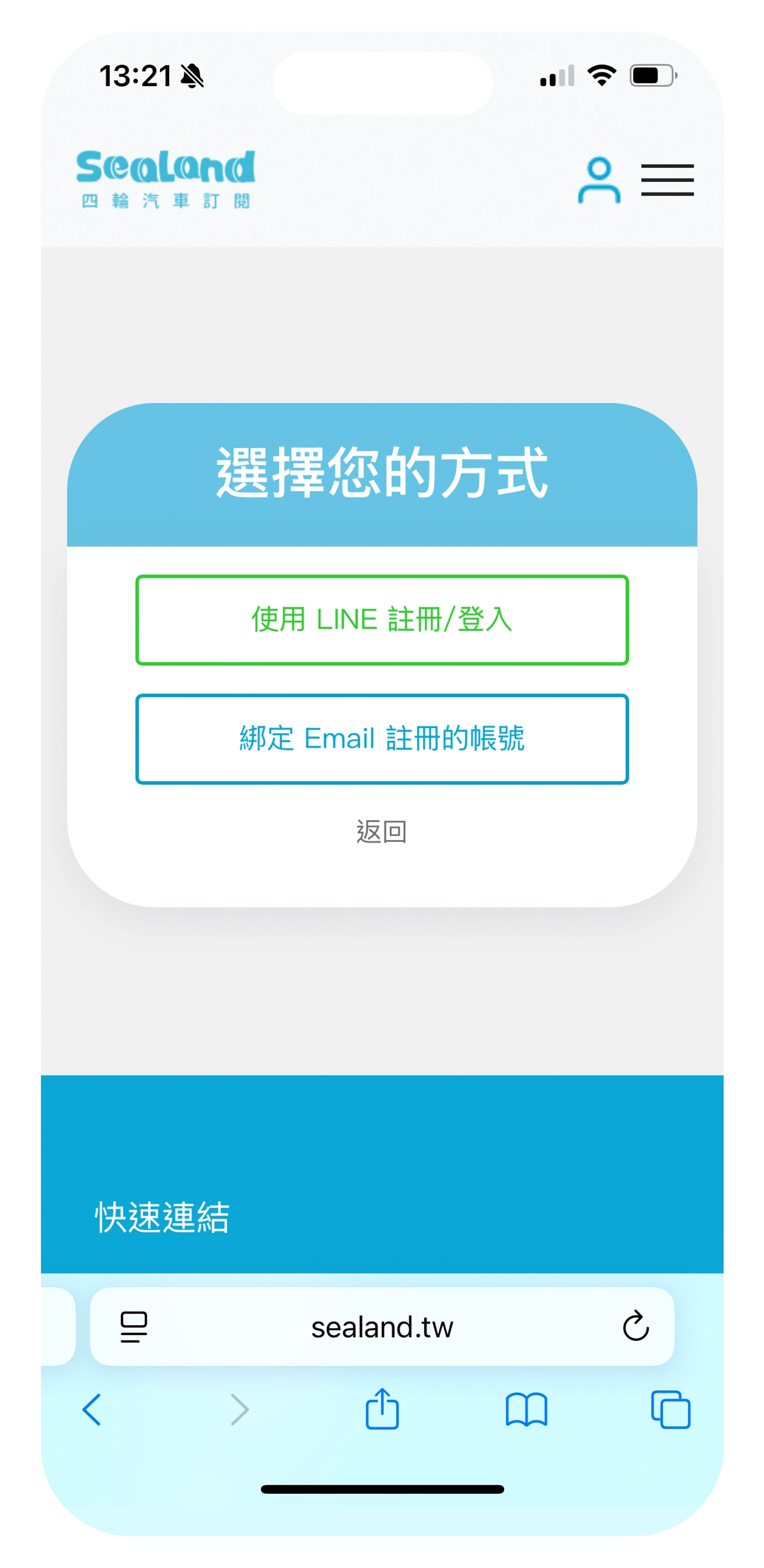Go back to the previous page in Safari
The image size is (764, 1568).
[x=92, y=1410]
